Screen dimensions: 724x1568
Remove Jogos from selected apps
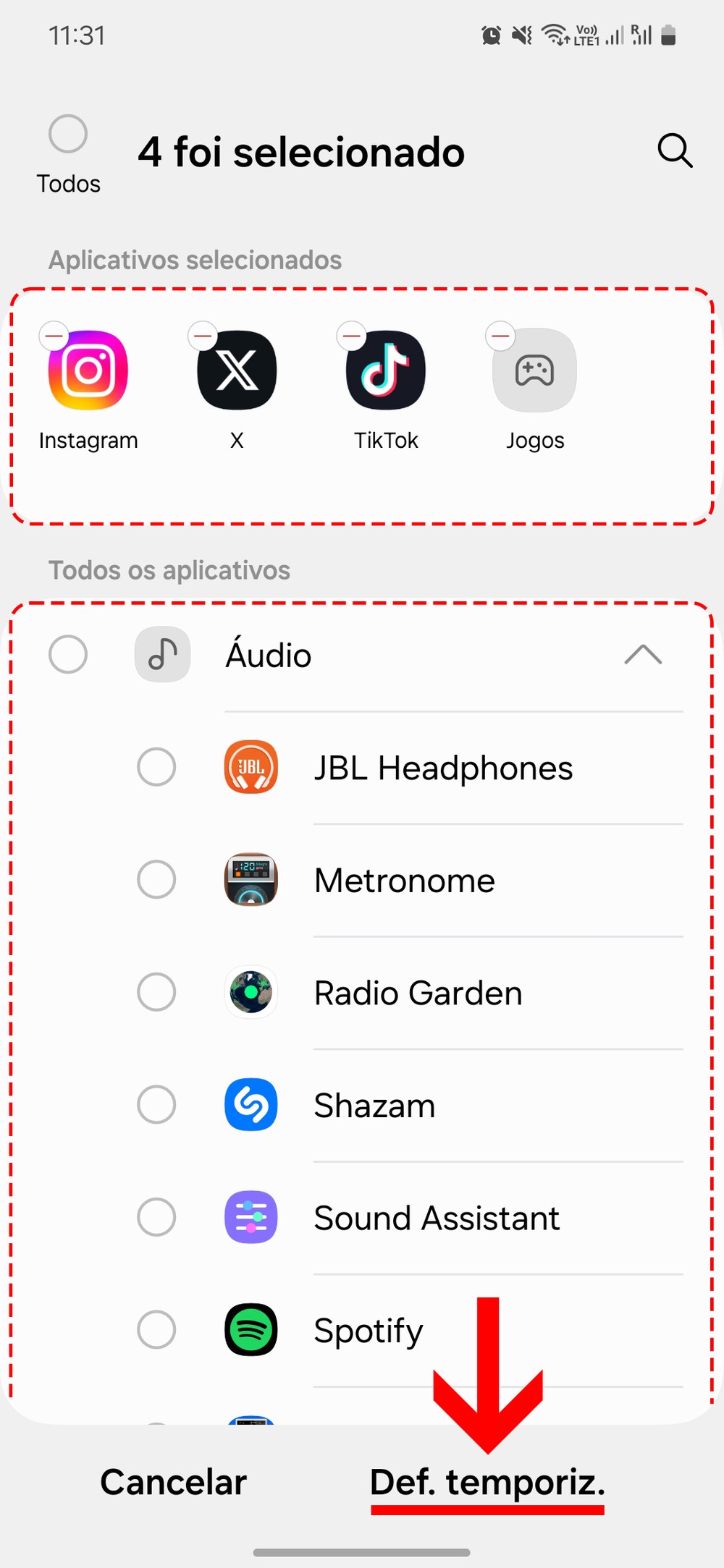500,336
